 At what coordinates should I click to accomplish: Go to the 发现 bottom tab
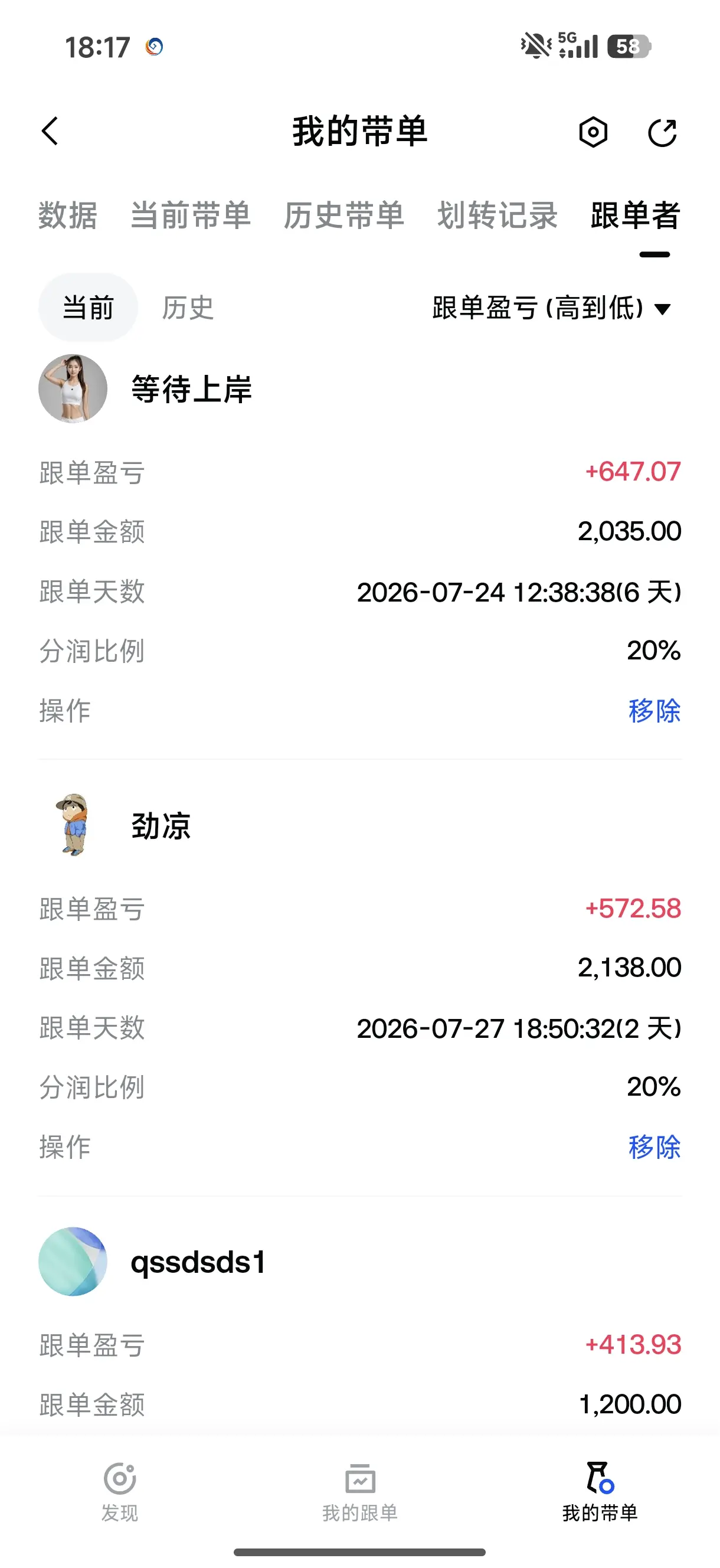coord(120,1491)
